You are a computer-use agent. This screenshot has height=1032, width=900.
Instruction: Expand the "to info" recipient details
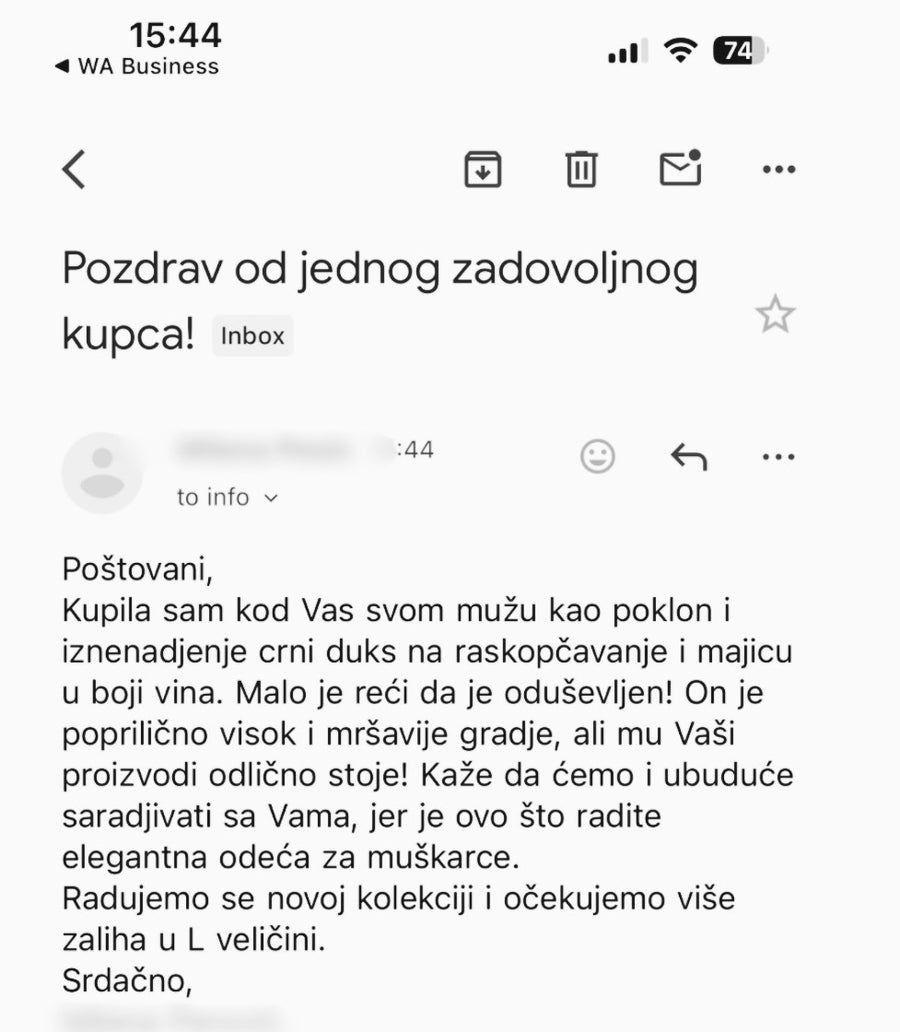pos(227,497)
